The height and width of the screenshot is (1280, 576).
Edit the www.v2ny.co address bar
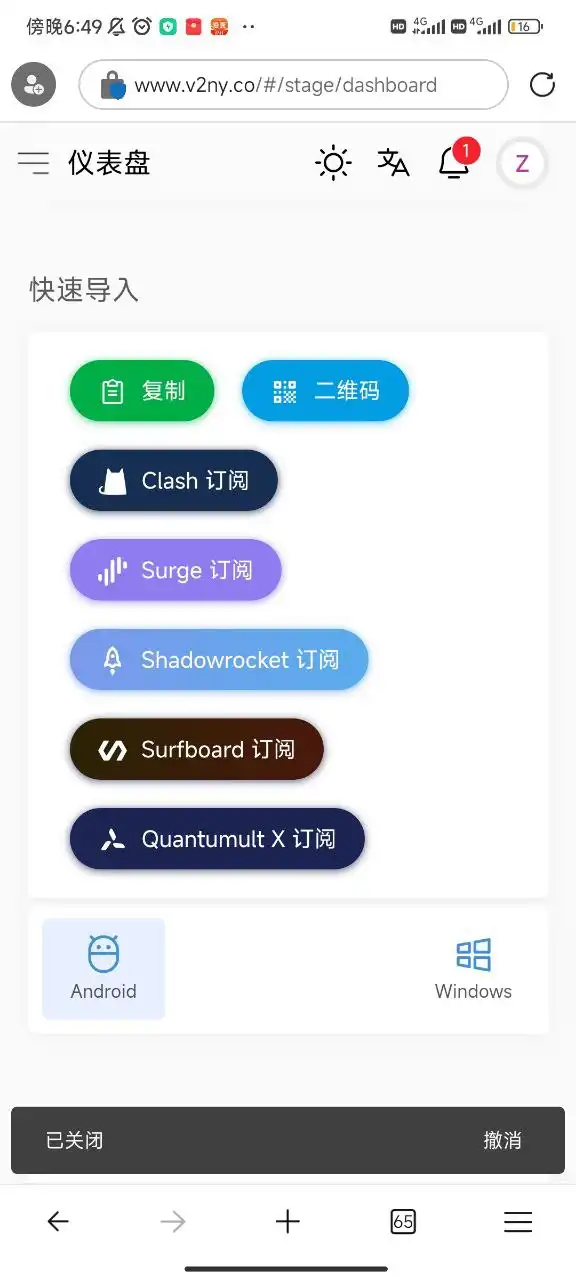tap(294, 85)
